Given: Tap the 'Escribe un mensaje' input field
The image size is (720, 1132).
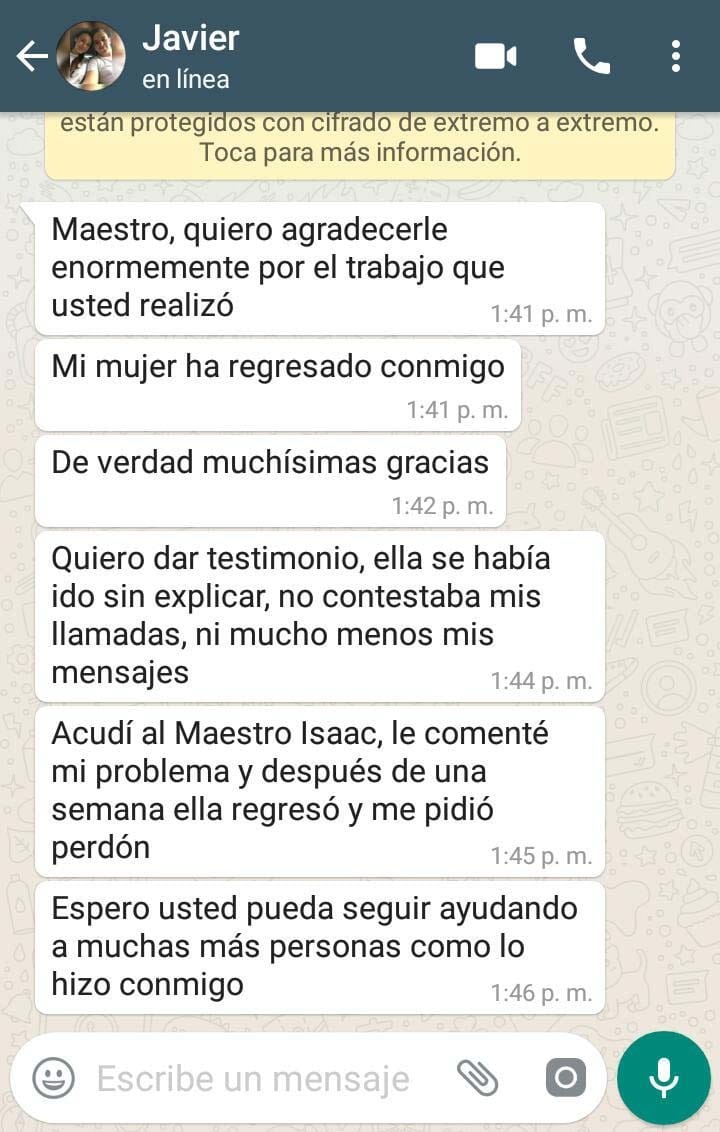Looking at the screenshot, I should point(250,1078).
